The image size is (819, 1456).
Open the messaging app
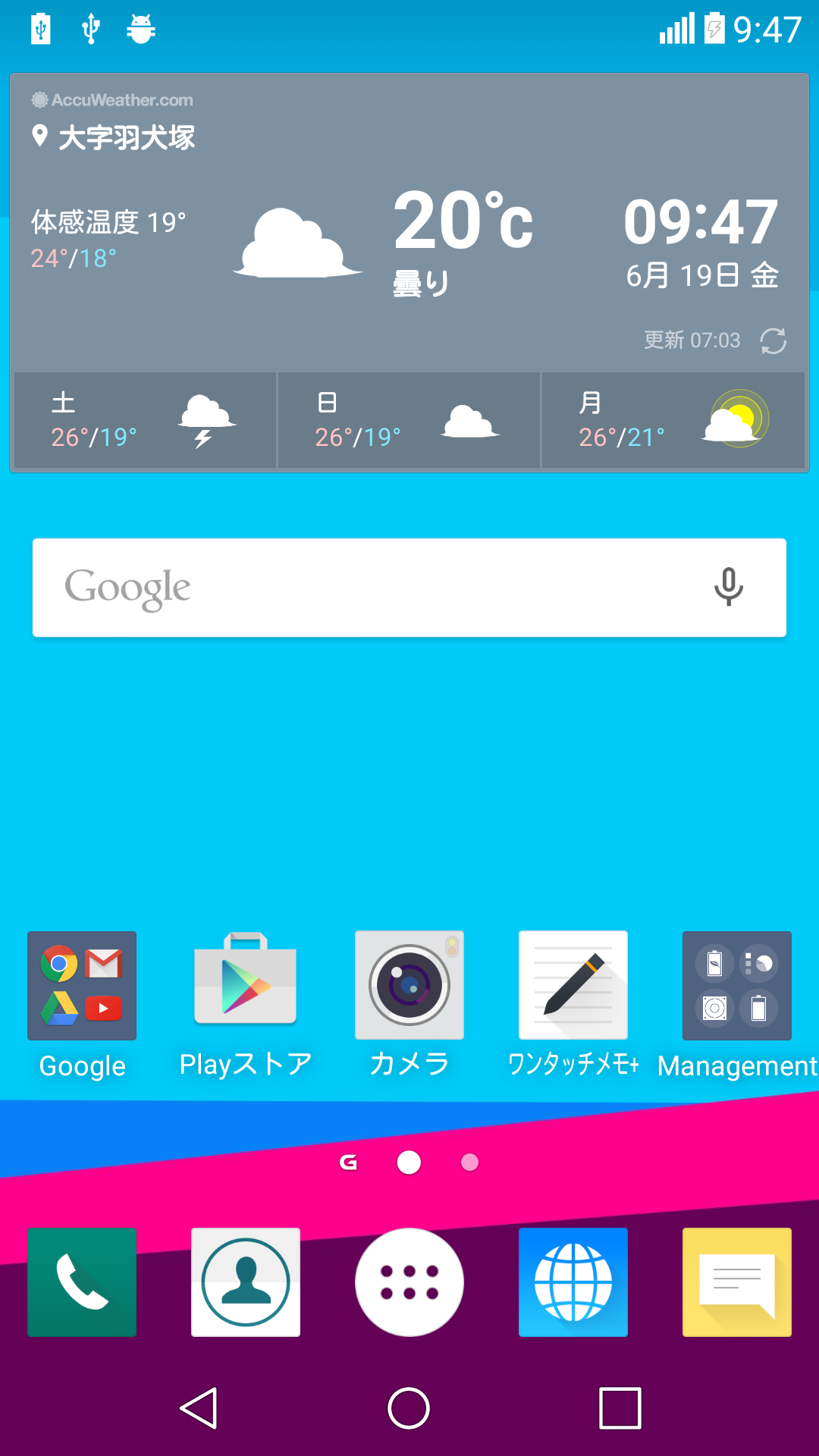pos(737,1282)
